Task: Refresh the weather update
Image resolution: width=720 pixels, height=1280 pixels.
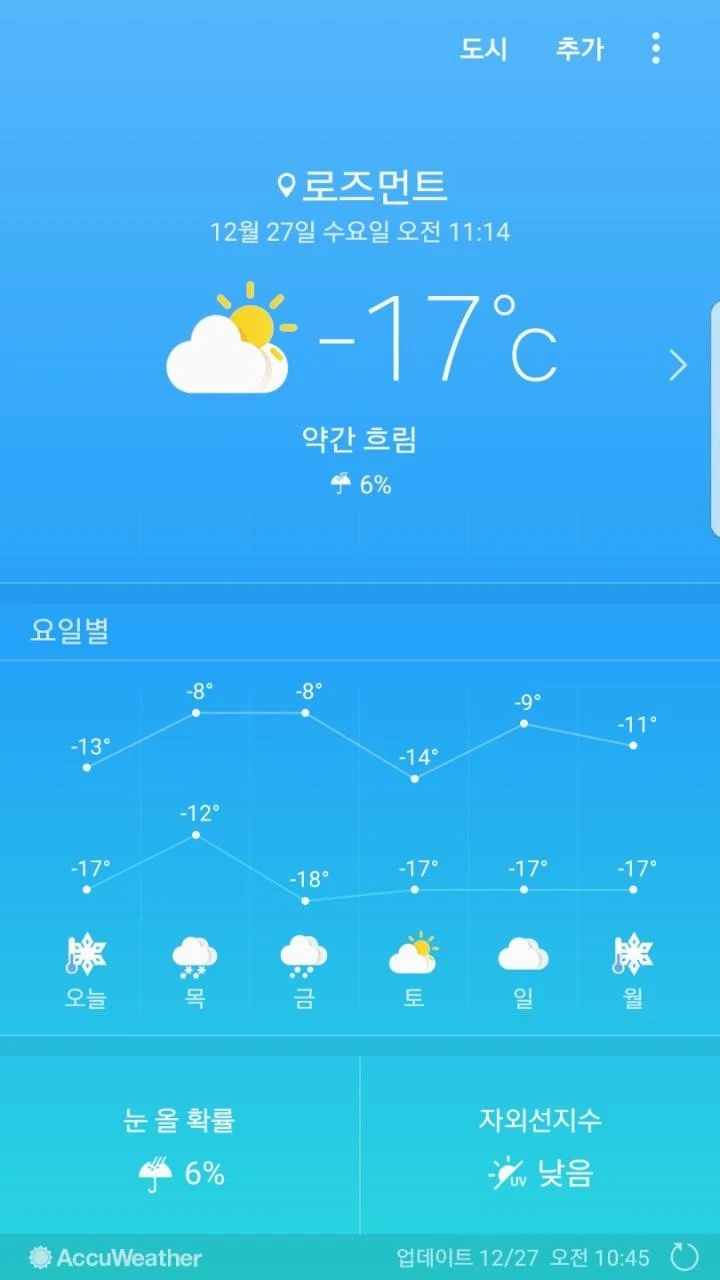Action: 684,1257
